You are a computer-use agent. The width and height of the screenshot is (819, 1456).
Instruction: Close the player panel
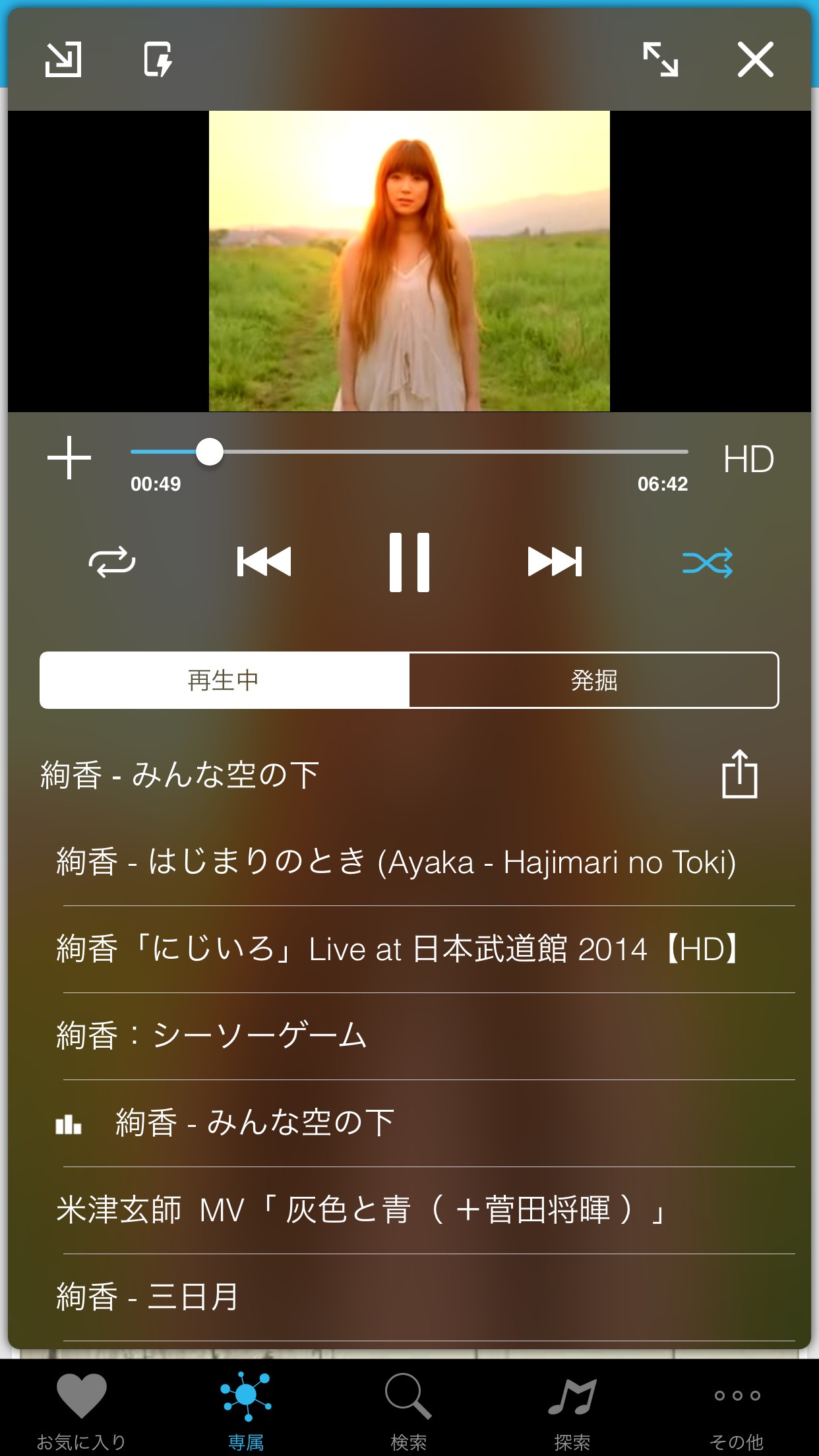pyautogui.click(x=755, y=59)
